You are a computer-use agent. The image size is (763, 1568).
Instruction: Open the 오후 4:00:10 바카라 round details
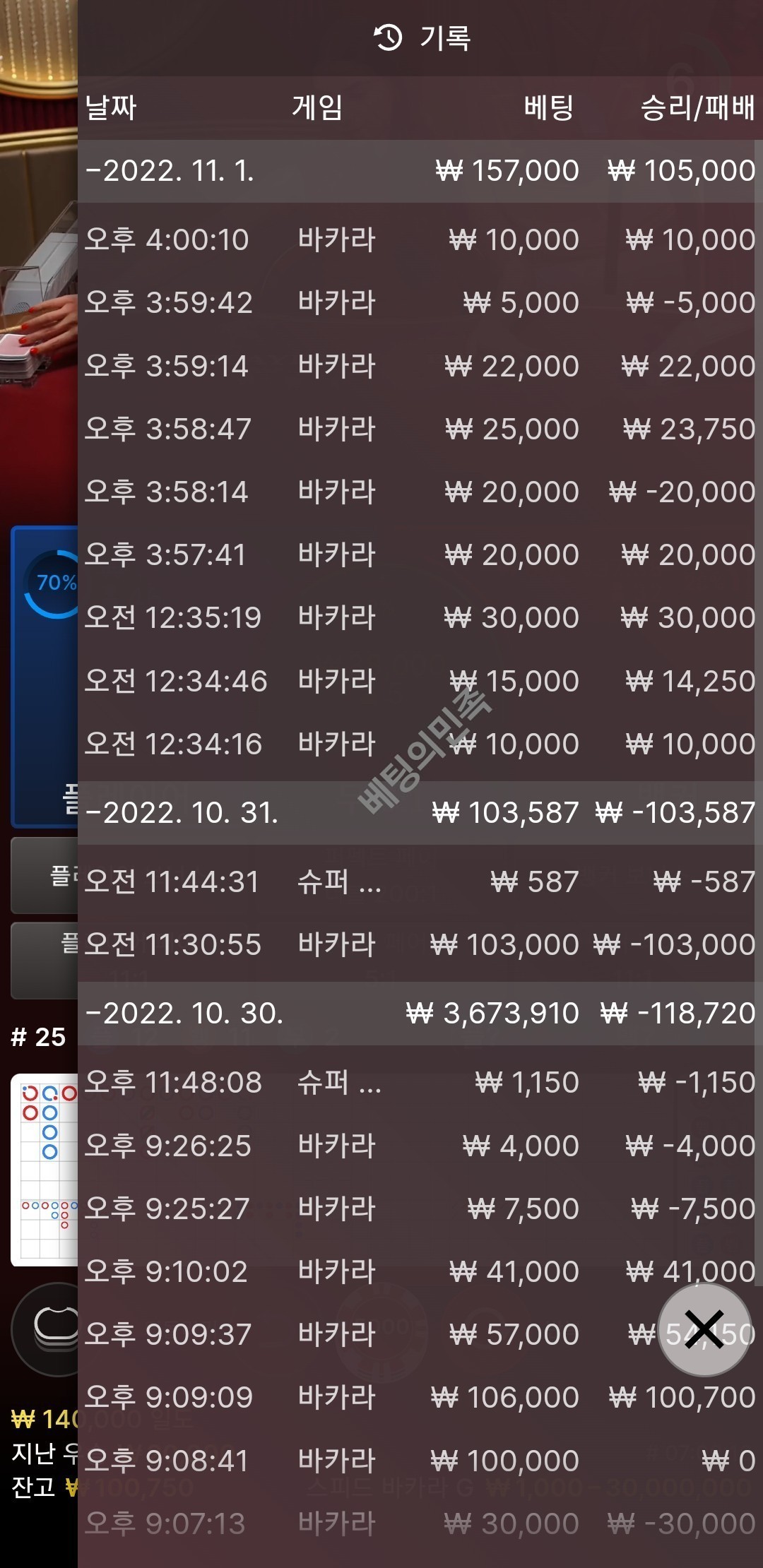[x=420, y=240]
